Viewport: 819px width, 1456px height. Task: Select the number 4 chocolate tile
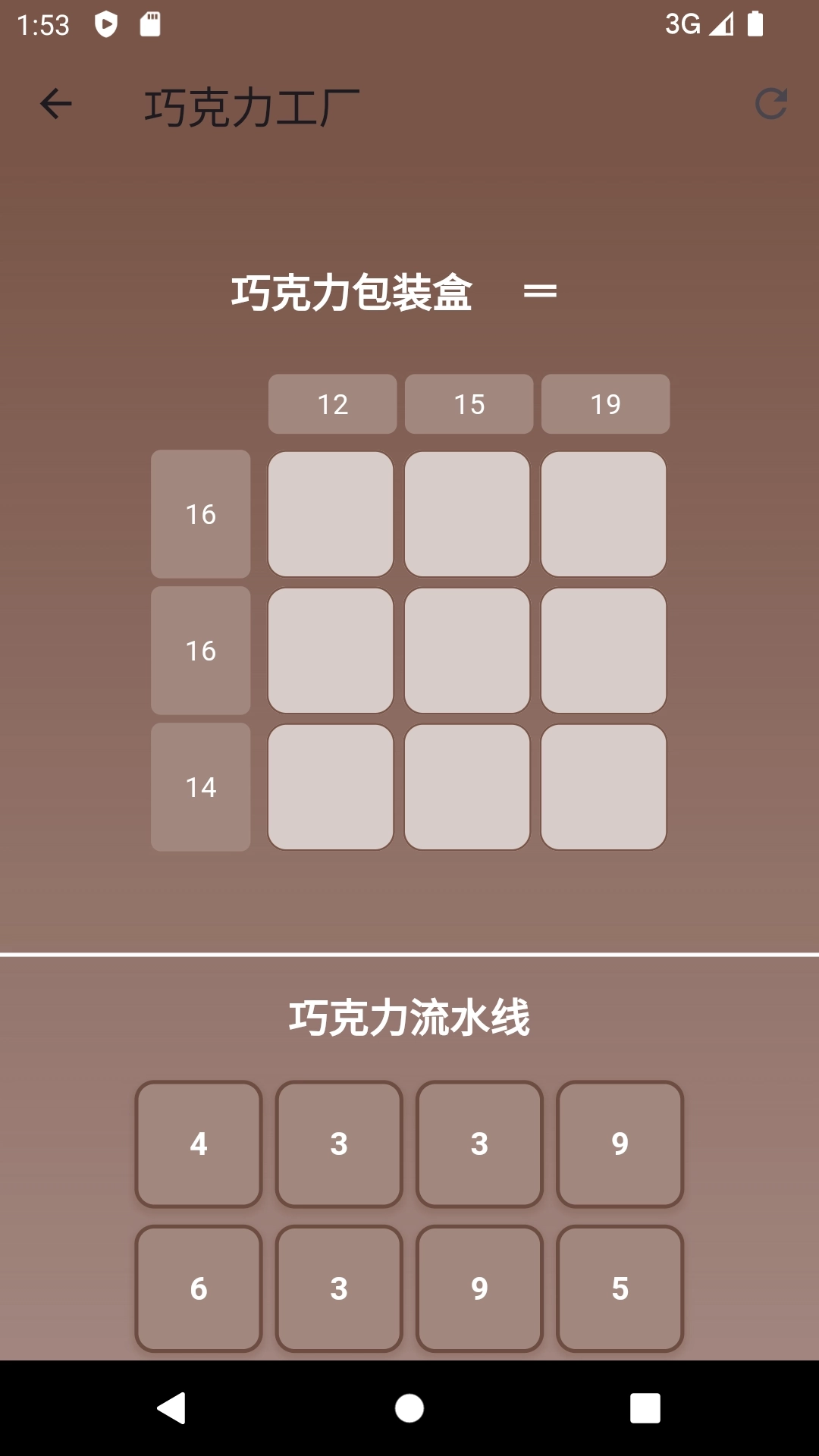click(x=199, y=1144)
